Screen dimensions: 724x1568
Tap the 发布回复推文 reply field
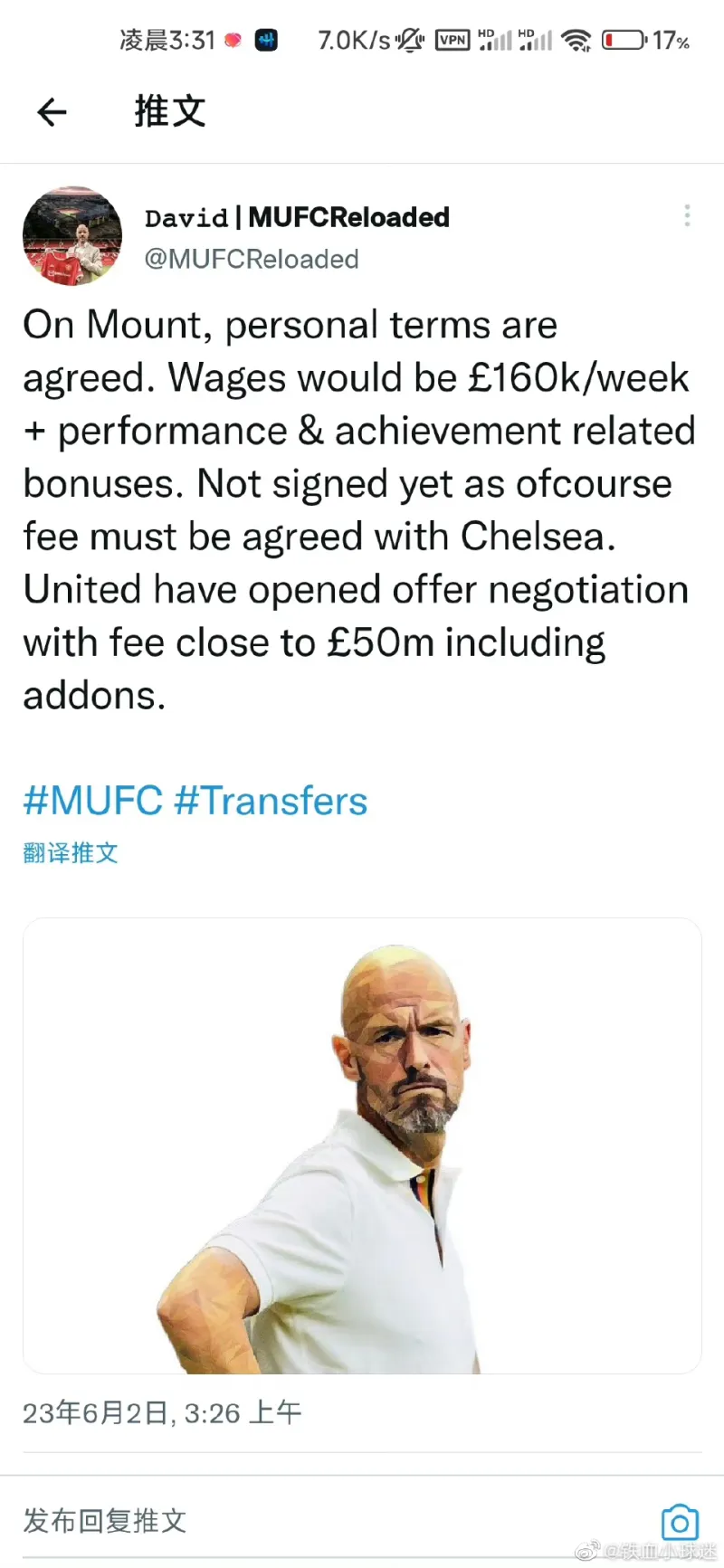105,1521
